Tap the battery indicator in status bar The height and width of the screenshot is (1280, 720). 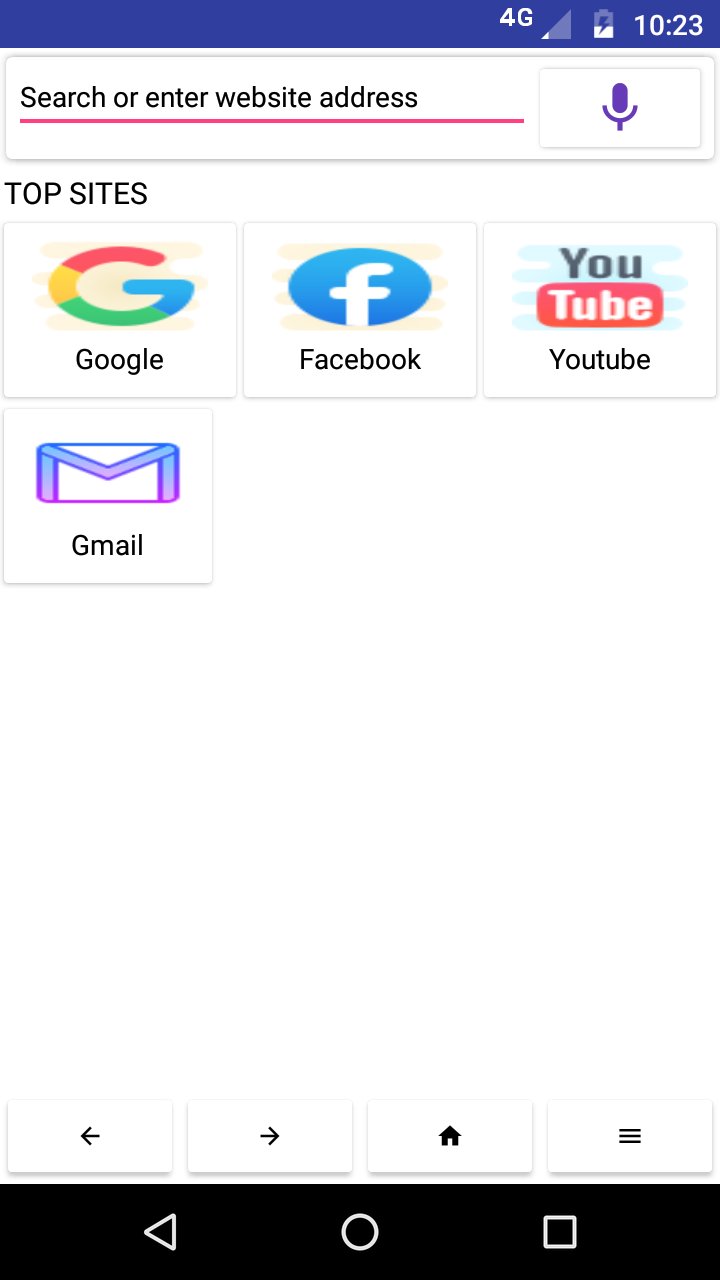coord(604,24)
